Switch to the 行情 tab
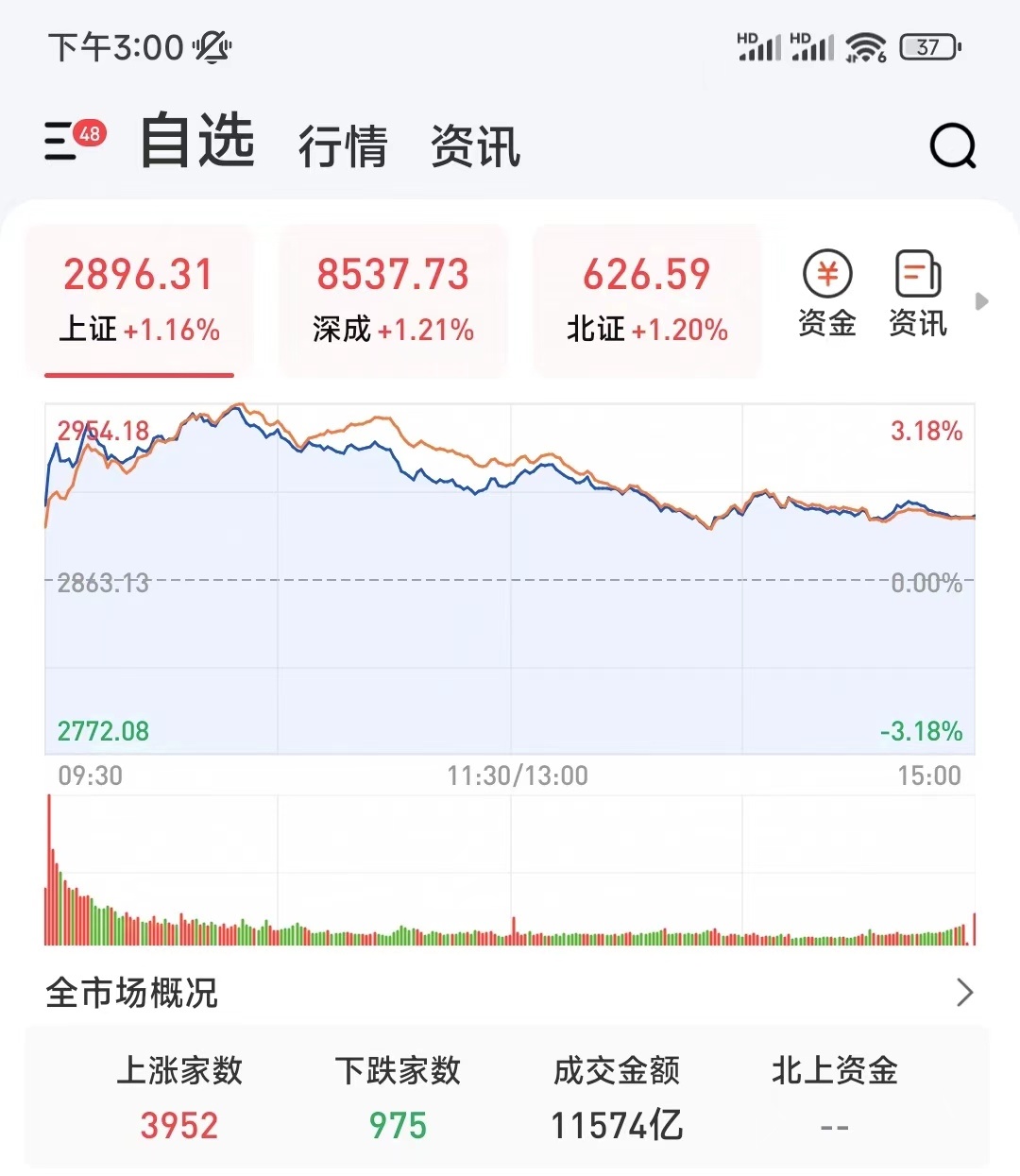Screen dimensions: 1020x1176 click(342, 146)
